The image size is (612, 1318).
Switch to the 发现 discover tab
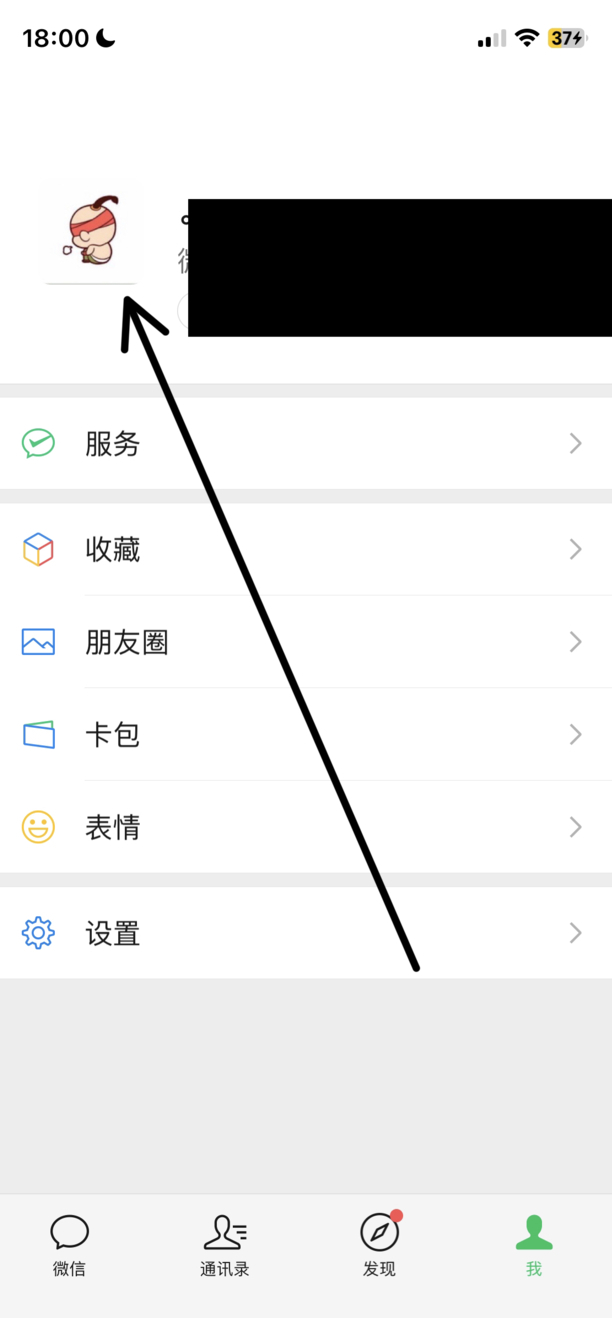pyautogui.click(x=380, y=1245)
